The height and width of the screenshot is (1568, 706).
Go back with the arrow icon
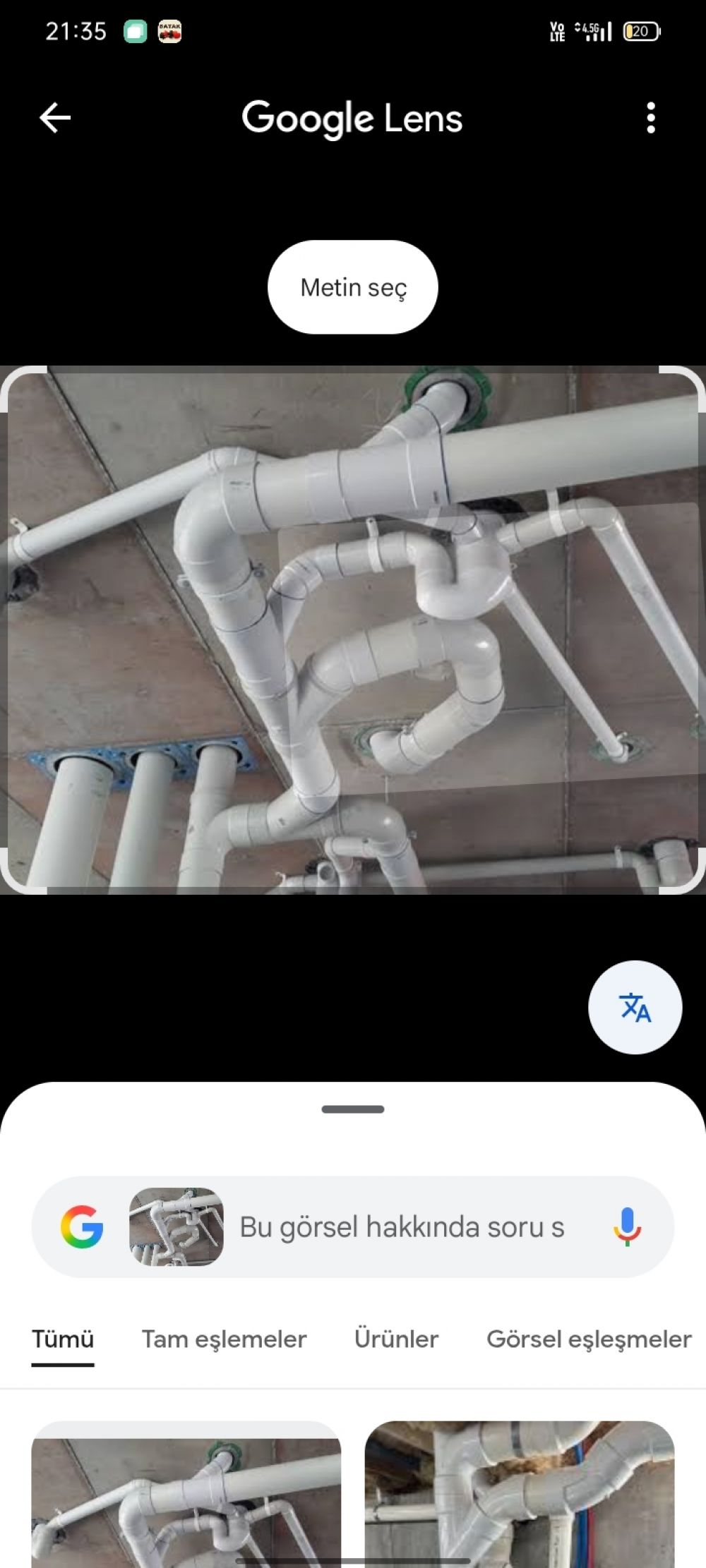click(55, 118)
